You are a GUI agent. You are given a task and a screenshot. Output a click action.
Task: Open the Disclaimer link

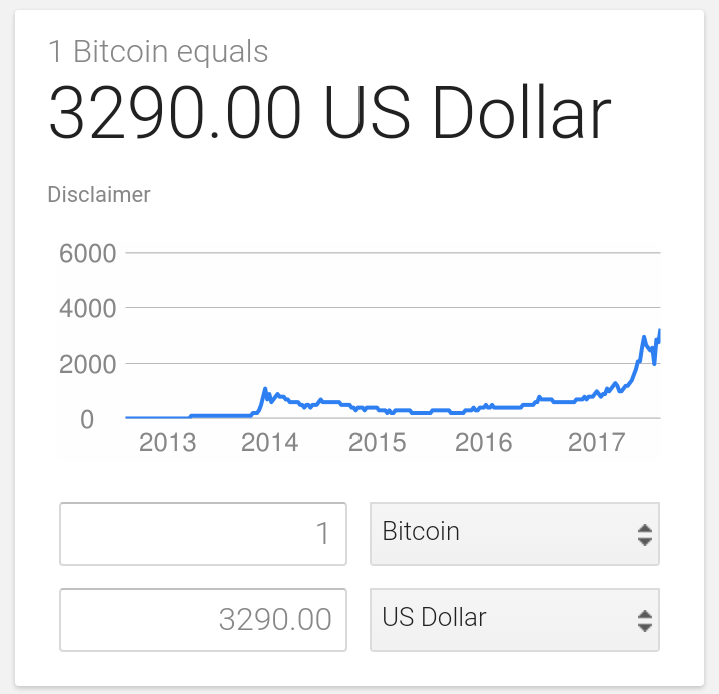point(99,195)
